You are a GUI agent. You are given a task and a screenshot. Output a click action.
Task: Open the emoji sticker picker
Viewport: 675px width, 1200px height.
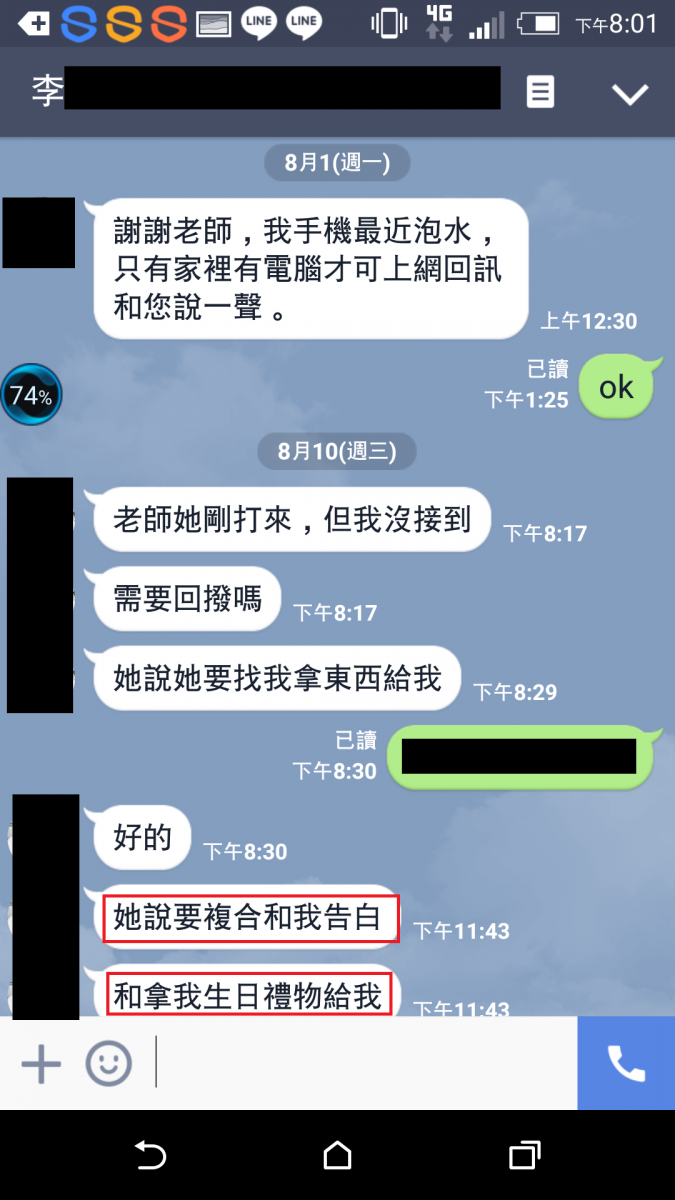pyautogui.click(x=108, y=1063)
